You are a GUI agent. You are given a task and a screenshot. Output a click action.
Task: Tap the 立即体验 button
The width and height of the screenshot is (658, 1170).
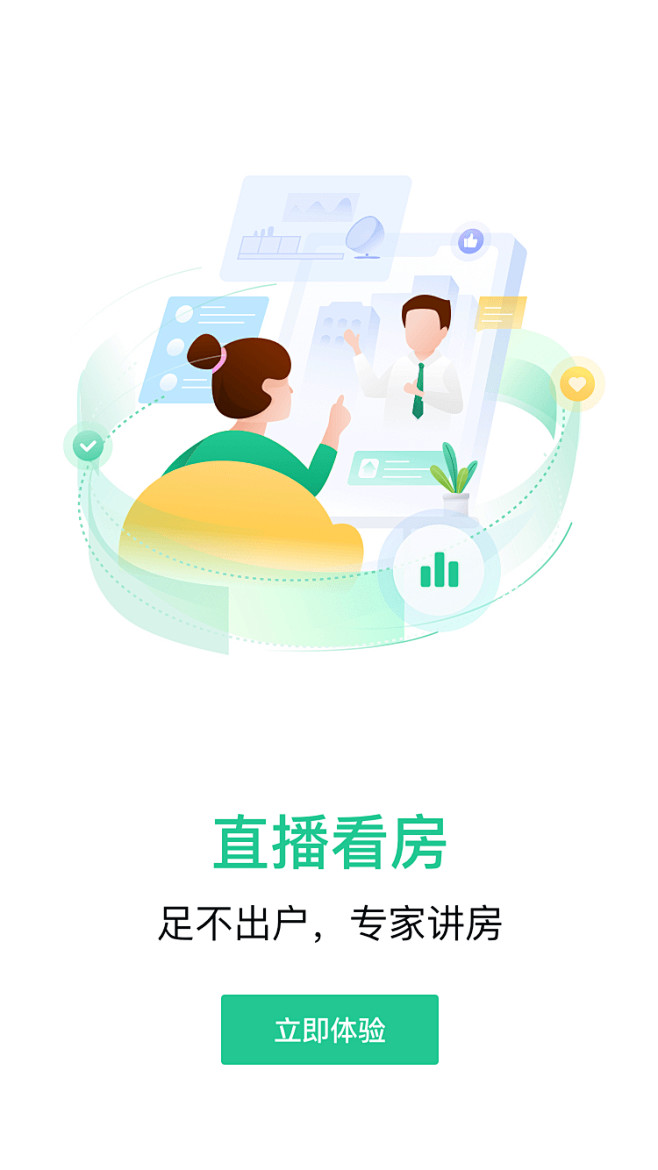click(x=329, y=1030)
